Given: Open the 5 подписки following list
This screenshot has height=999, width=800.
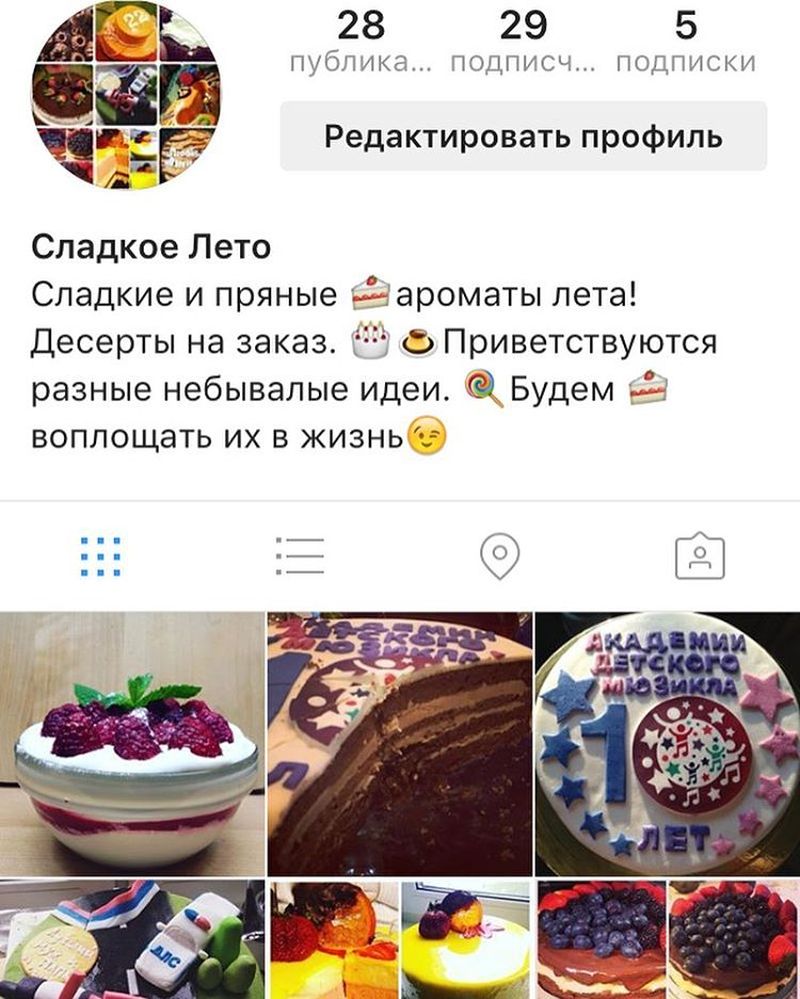Looking at the screenshot, I should pos(685,41).
